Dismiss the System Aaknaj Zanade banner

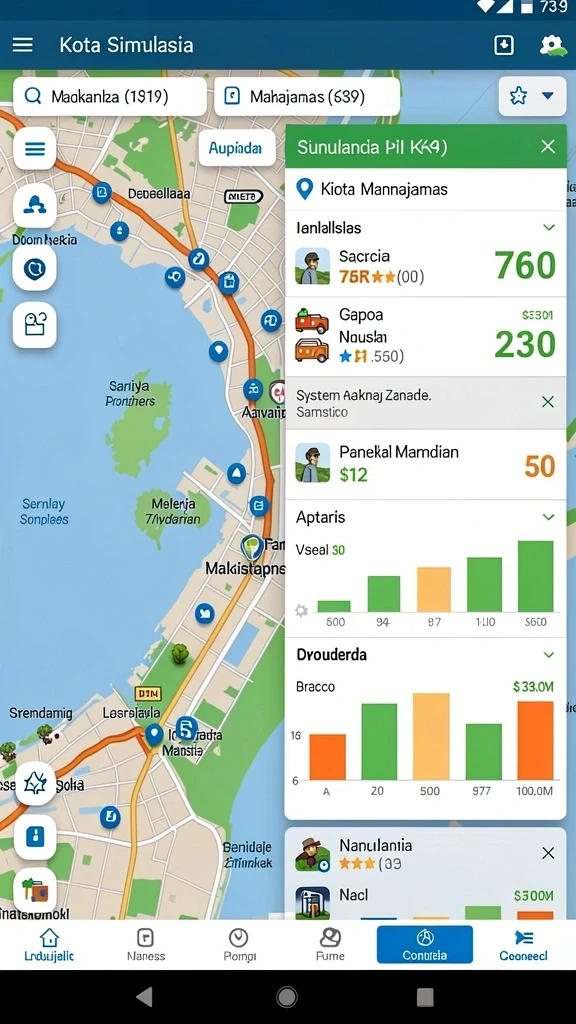click(x=548, y=402)
